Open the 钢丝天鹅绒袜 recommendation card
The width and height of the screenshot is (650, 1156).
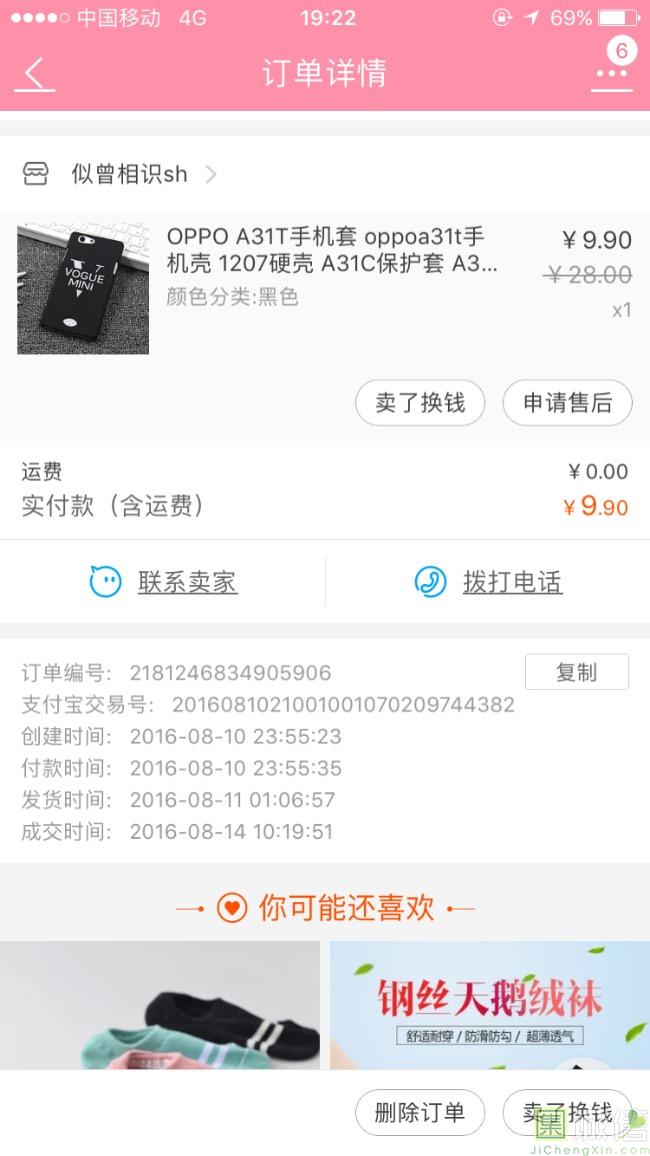pyautogui.click(x=490, y=1005)
